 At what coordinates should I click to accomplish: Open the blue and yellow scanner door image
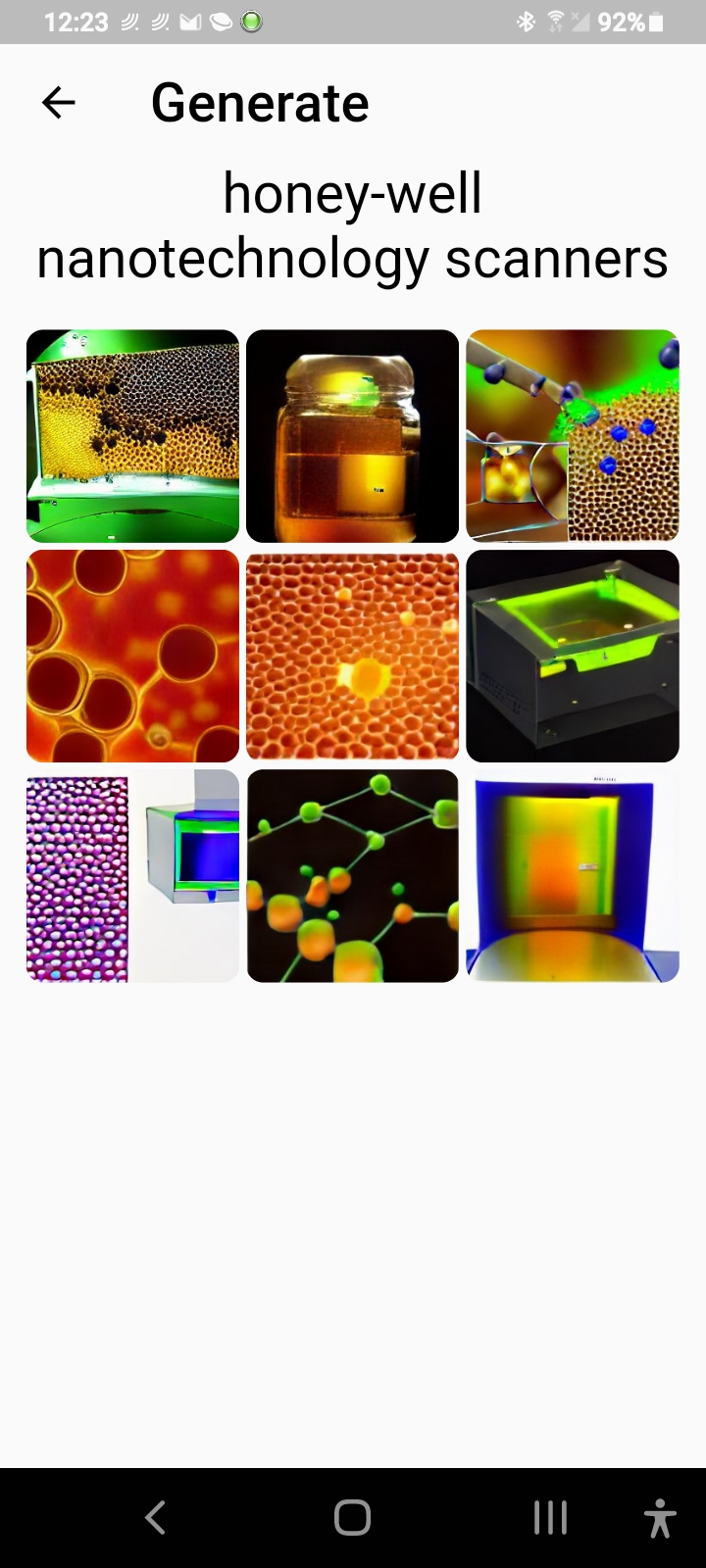pos(573,875)
